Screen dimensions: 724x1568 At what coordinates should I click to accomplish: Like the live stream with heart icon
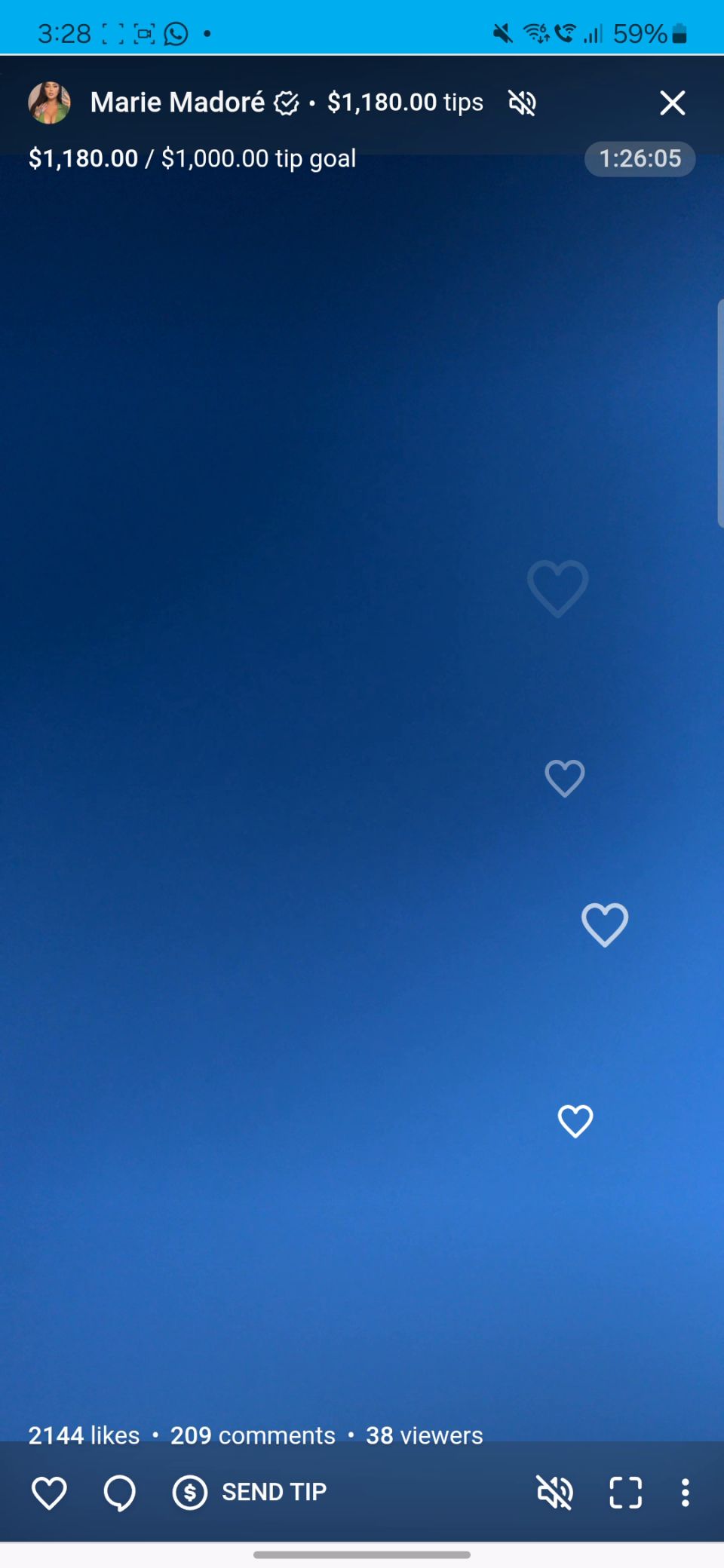(x=49, y=1493)
